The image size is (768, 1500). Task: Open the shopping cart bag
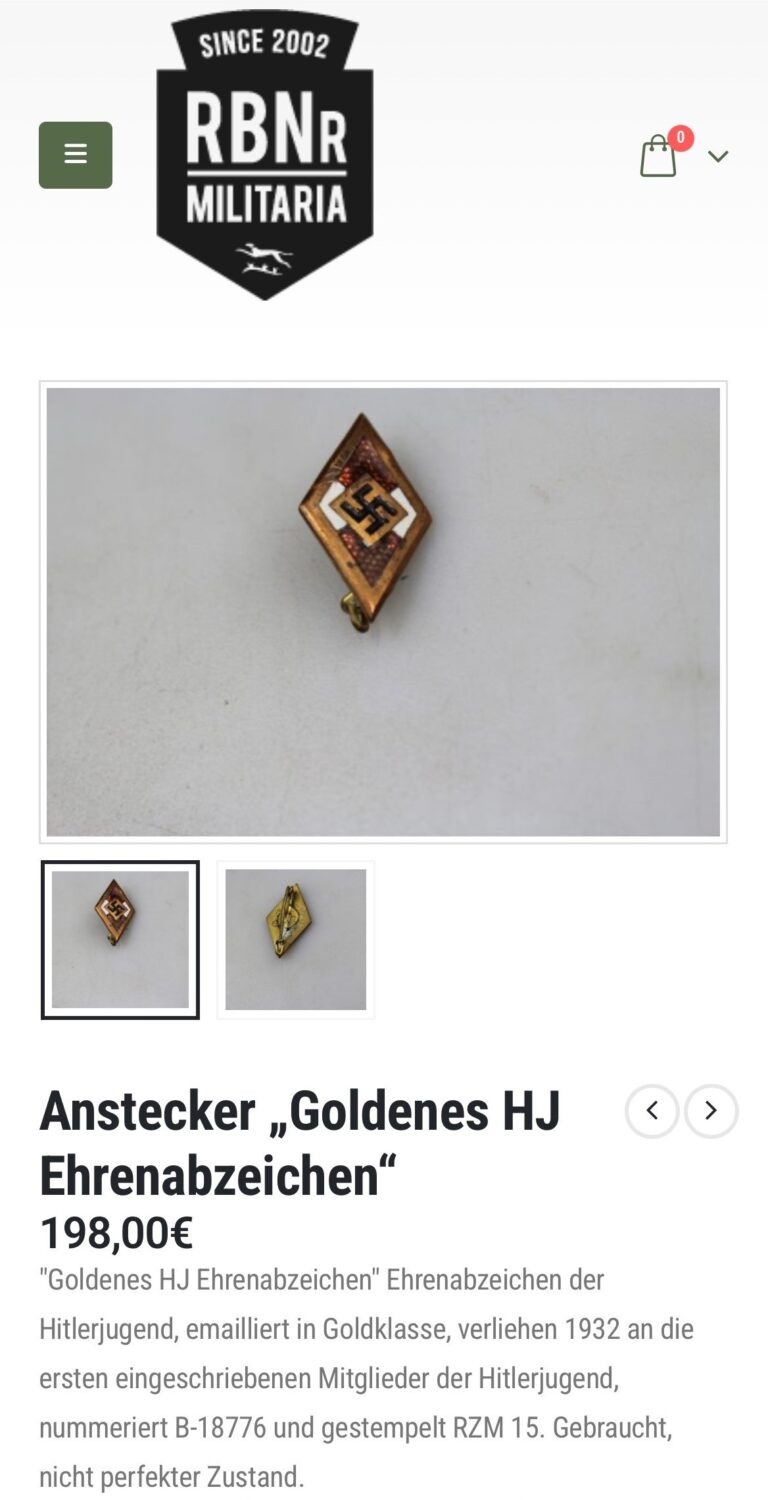tap(658, 157)
